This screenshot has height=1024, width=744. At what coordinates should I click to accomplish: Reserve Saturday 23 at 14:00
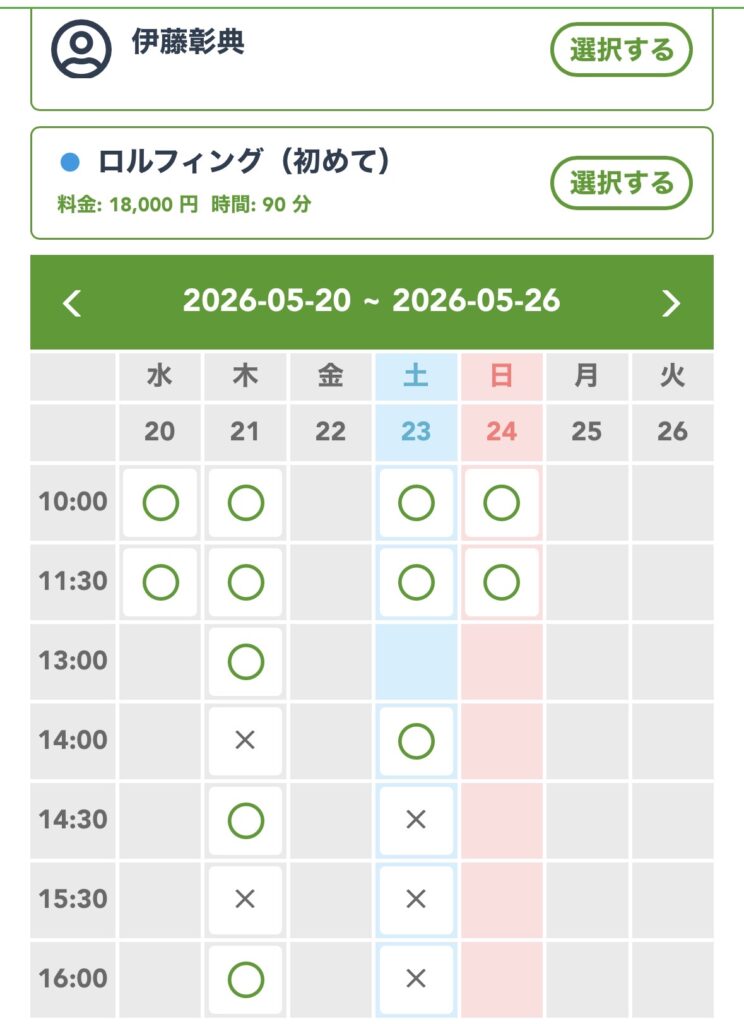[x=416, y=740]
